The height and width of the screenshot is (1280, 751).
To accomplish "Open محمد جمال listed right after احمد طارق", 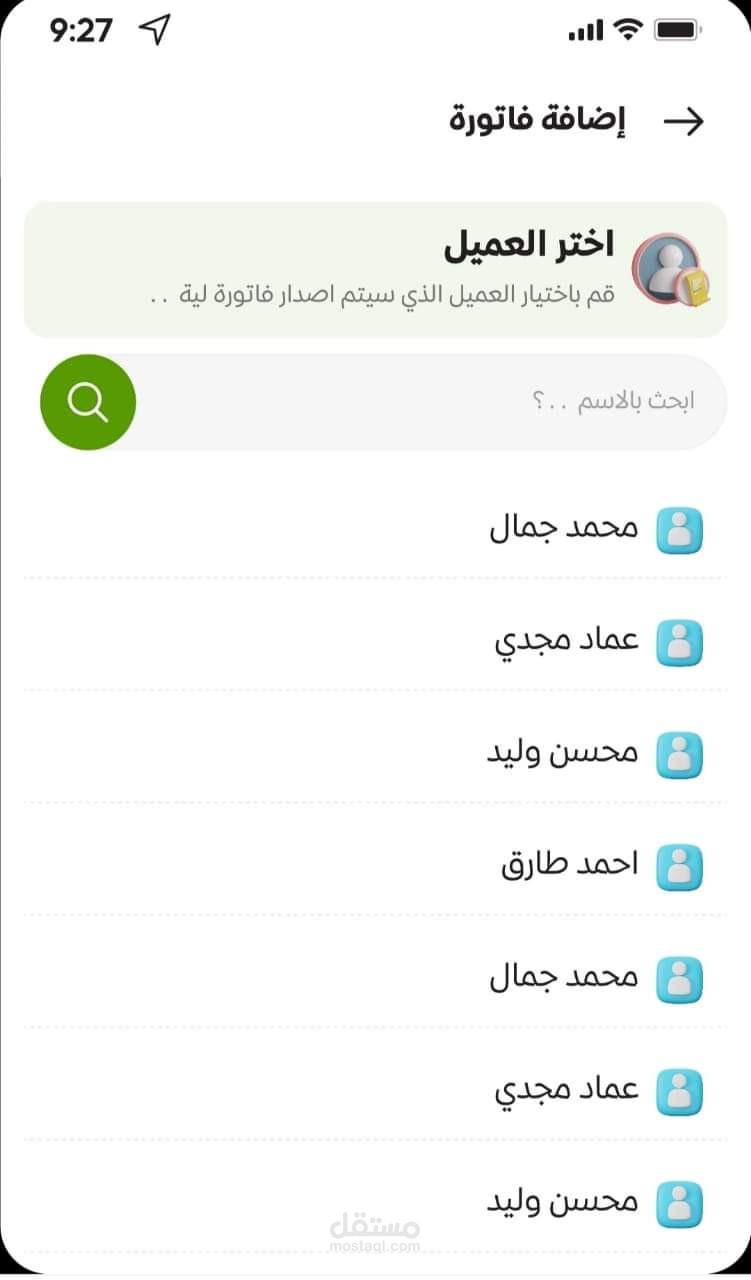I will [564, 978].
